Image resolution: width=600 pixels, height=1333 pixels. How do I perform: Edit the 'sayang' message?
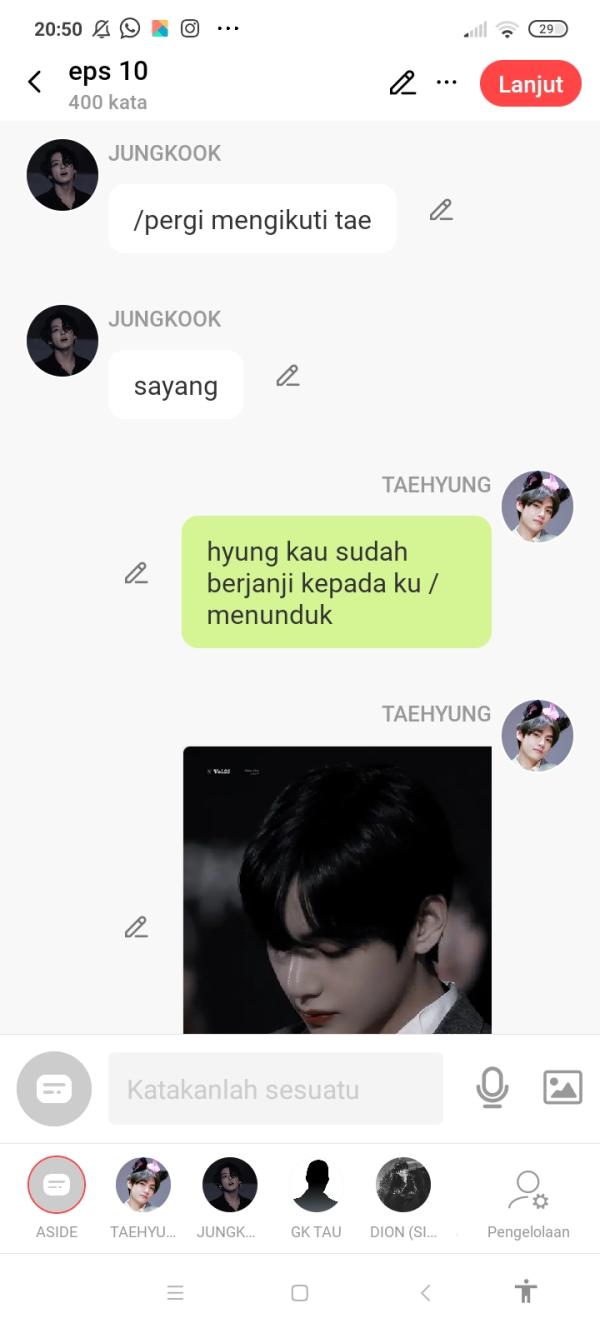[x=288, y=376]
